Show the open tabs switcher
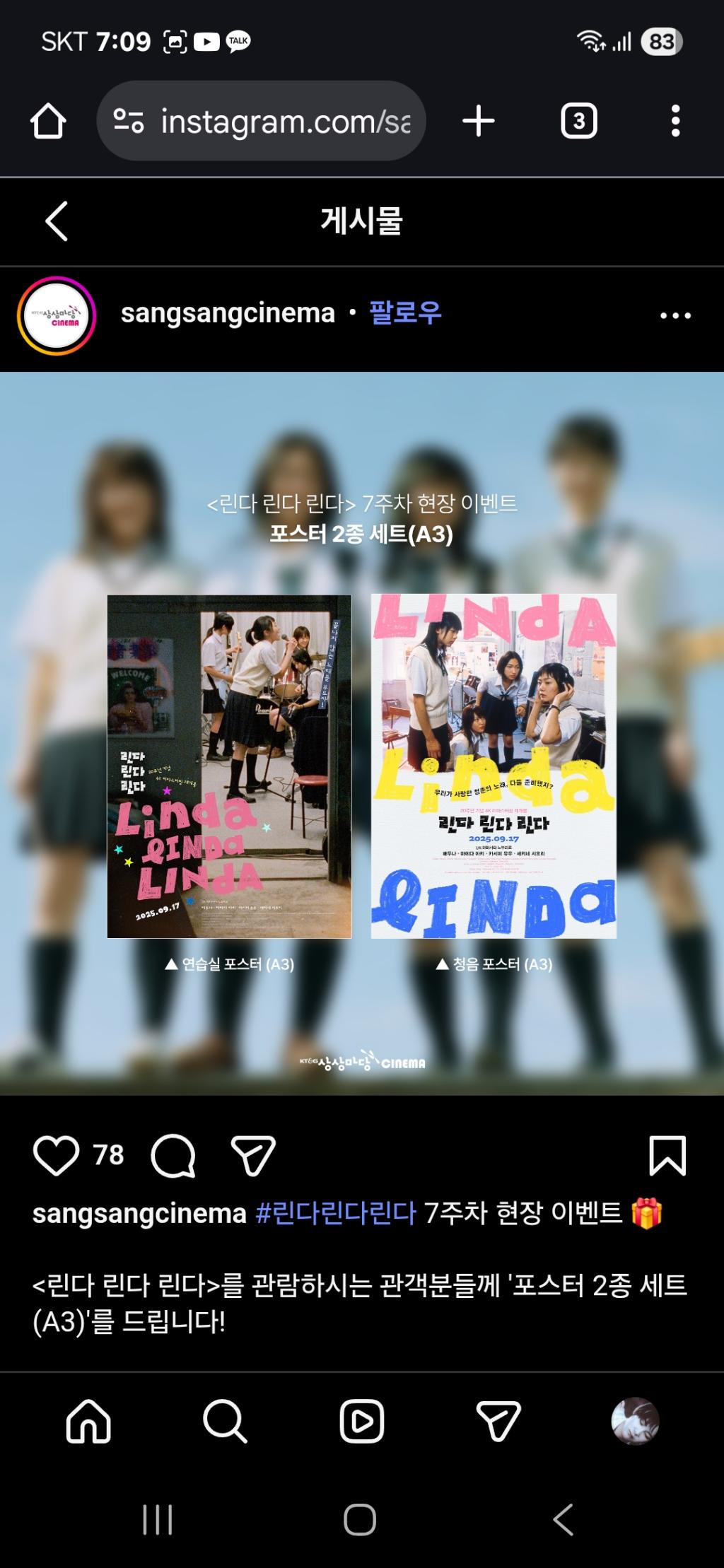This screenshot has width=724, height=1568. pyautogui.click(x=578, y=121)
